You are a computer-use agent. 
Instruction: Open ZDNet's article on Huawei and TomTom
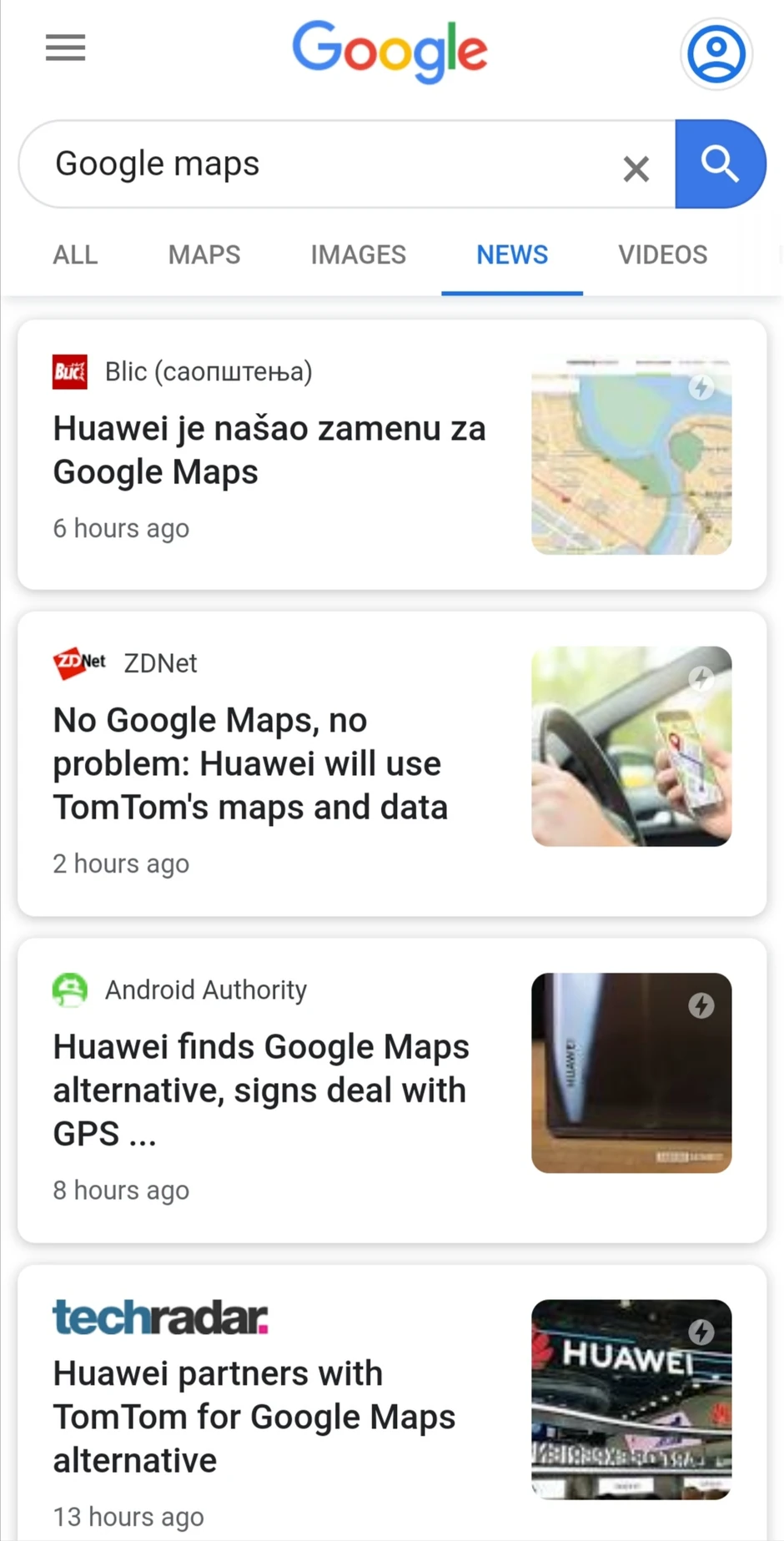pos(250,763)
